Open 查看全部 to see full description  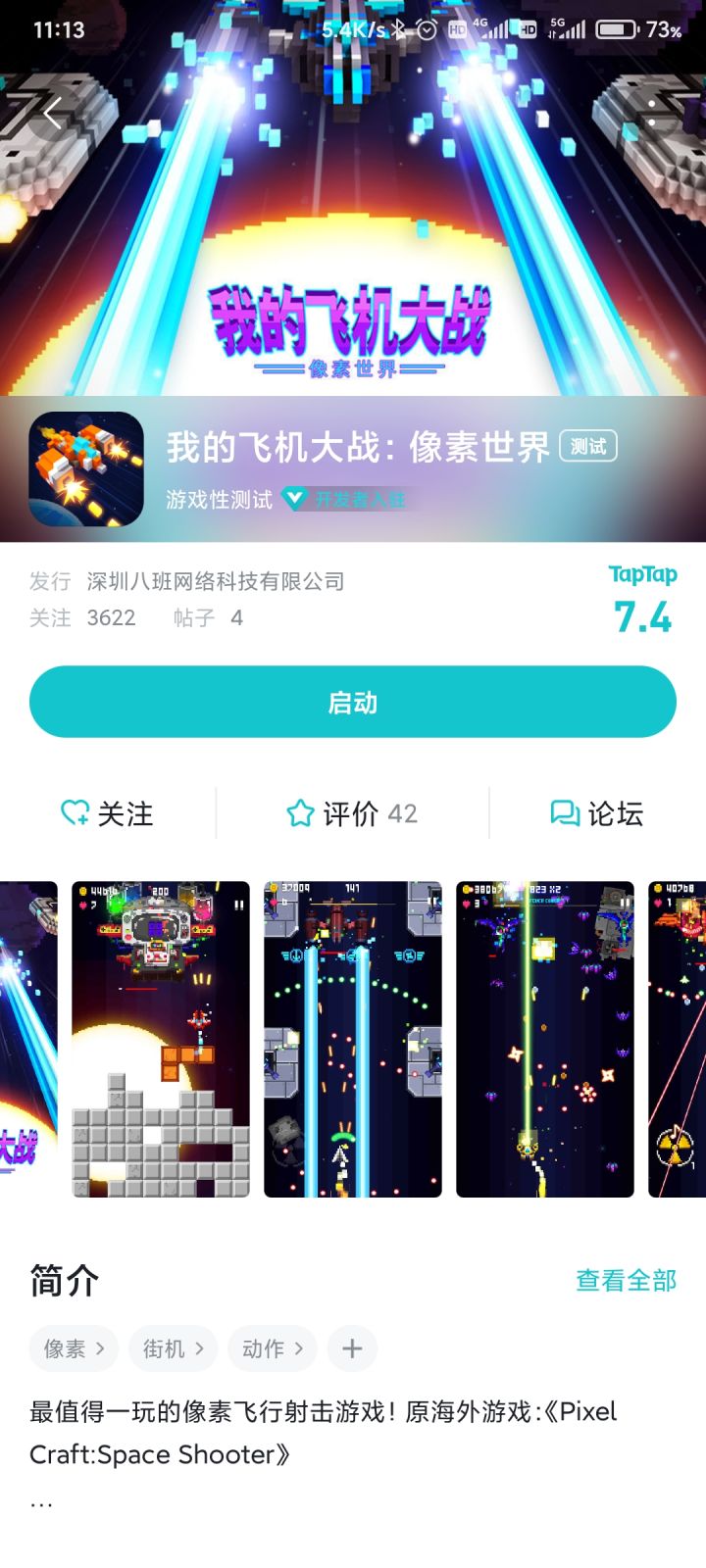[627, 1280]
